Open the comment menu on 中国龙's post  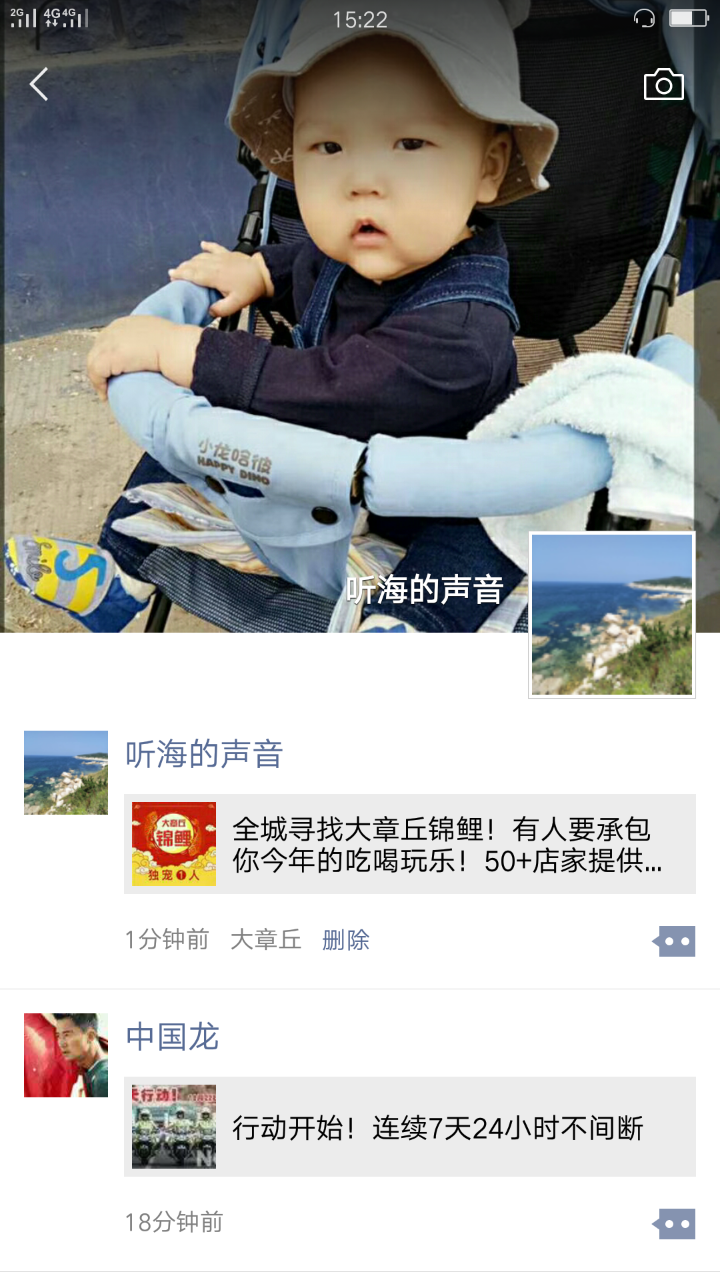(x=676, y=1223)
